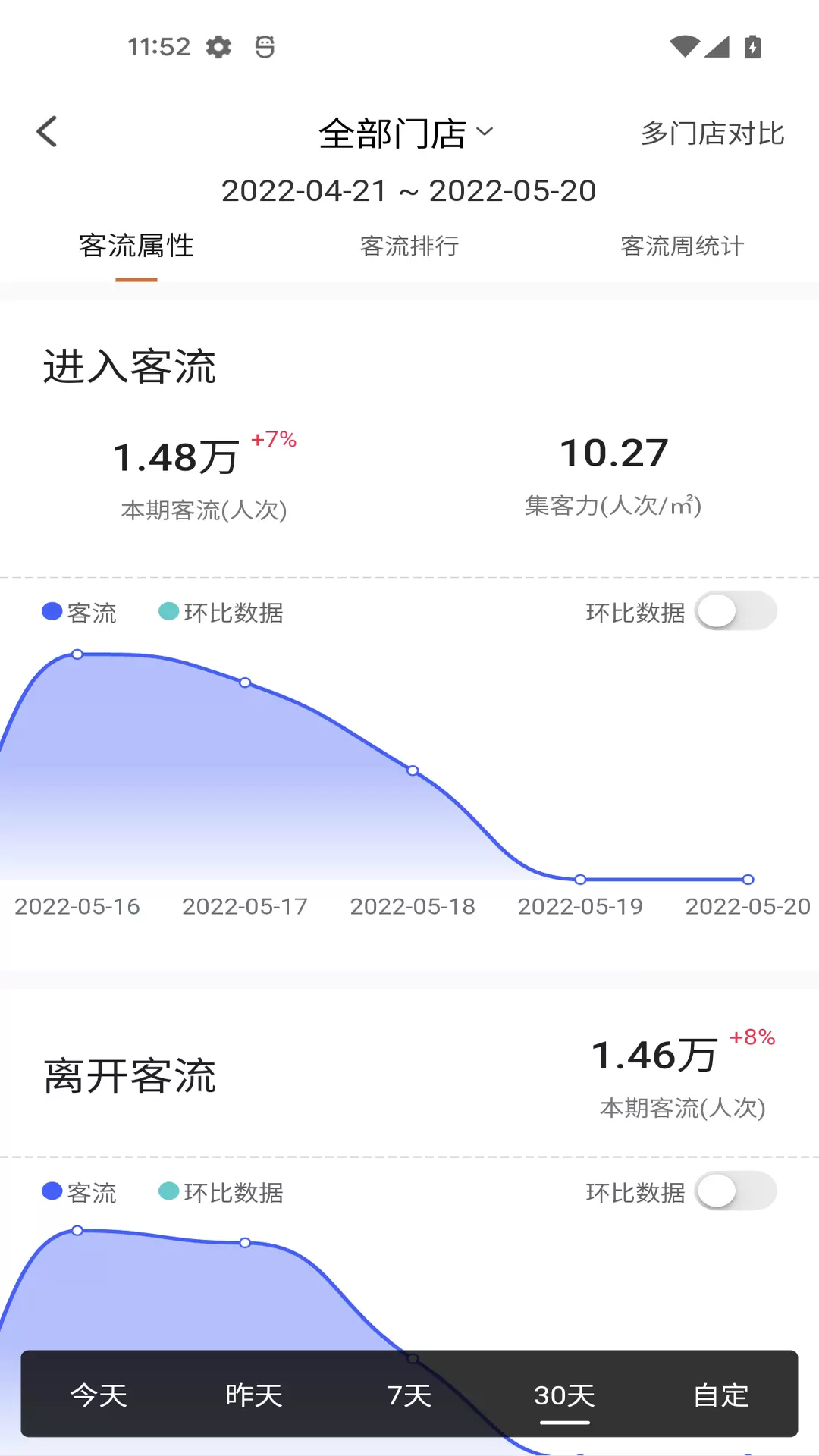The image size is (819, 1456).
Task: Switch to the 客流排行 tab
Action: [409, 246]
